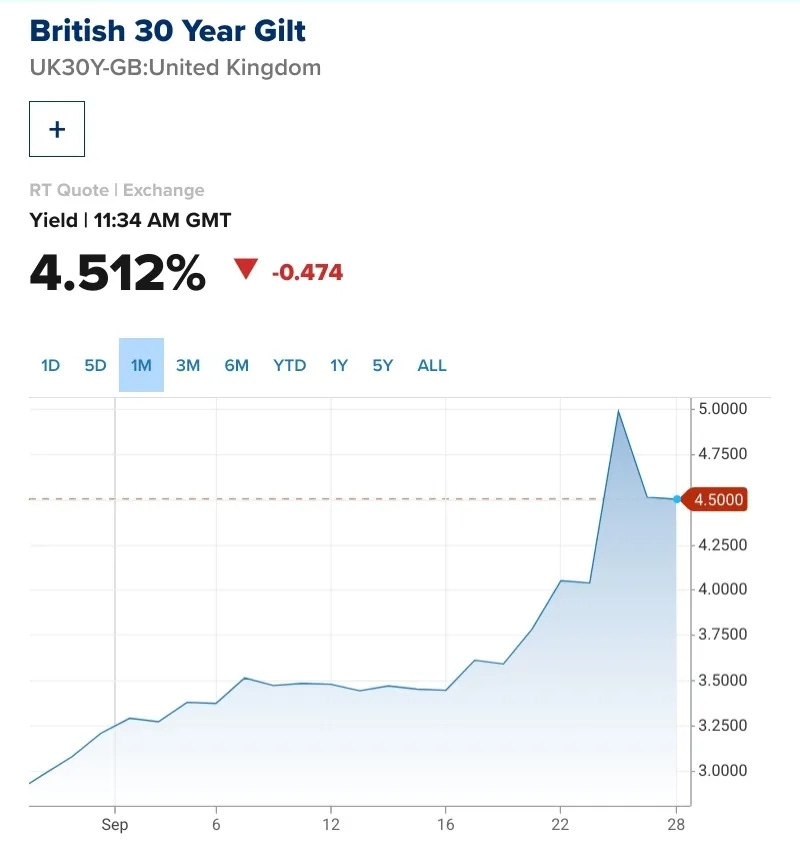Open the 5Y chart range
This screenshot has width=800, height=853.
tap(383, 365)
